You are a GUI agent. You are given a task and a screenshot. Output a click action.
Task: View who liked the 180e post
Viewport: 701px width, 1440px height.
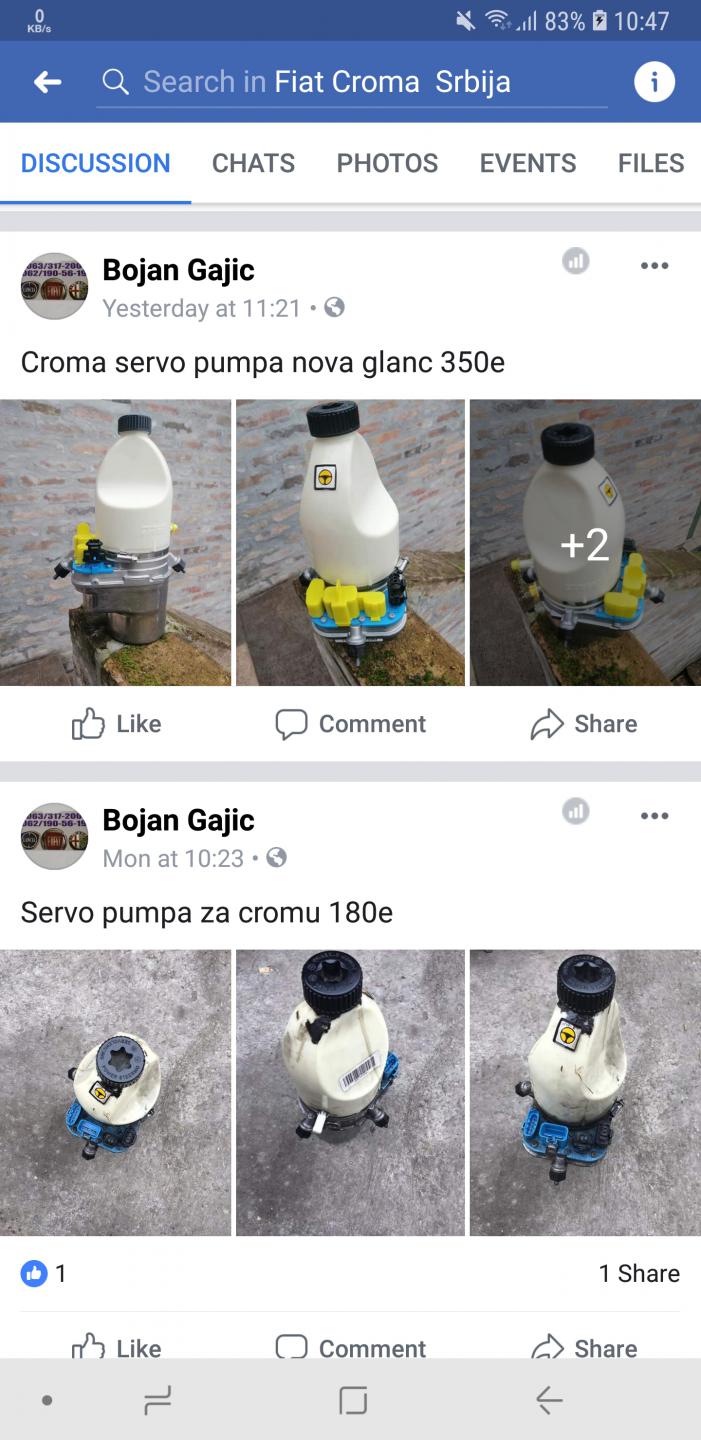[44, 1273]
